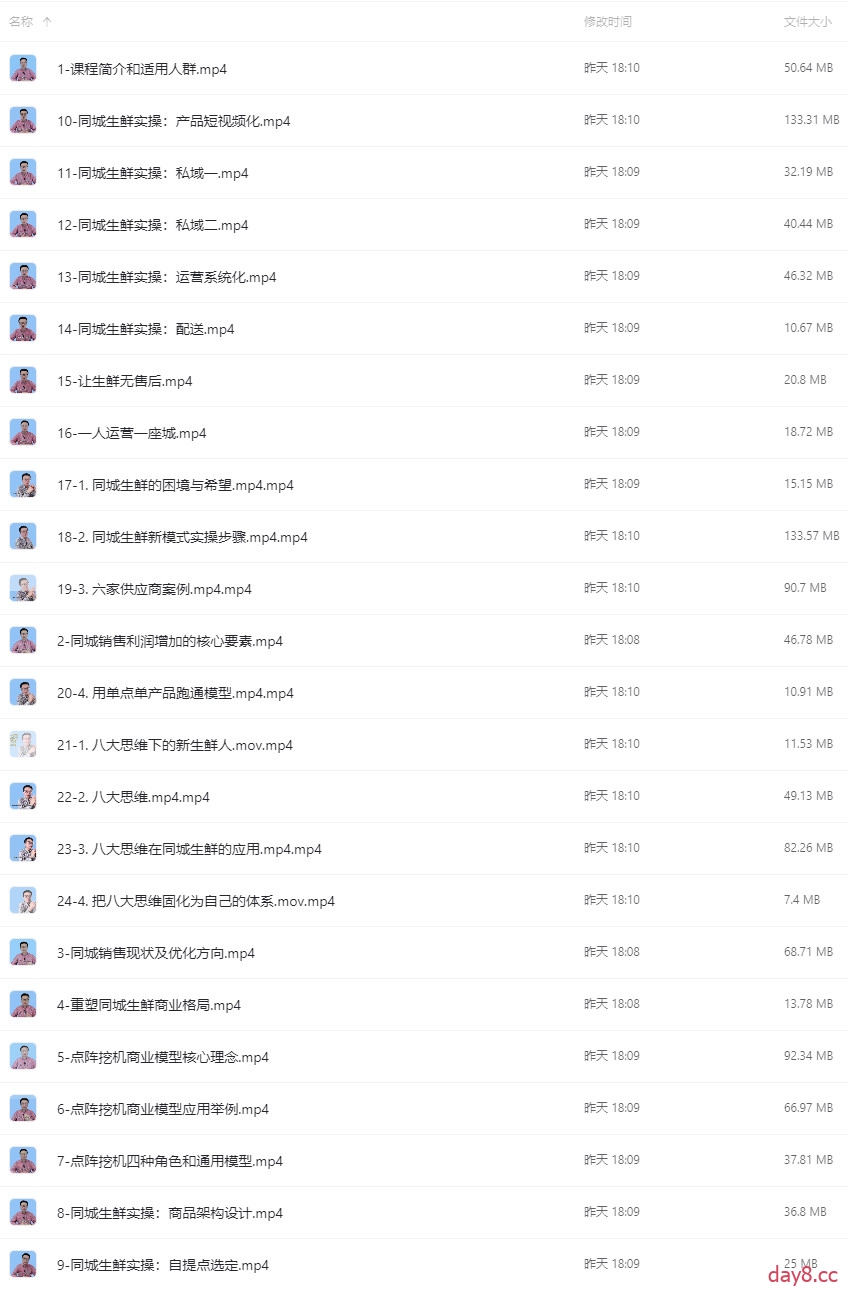Play the video 22-2. 八大思维.mp4
The height and width of the screenshot is (1290, 848).
point(133,797)
